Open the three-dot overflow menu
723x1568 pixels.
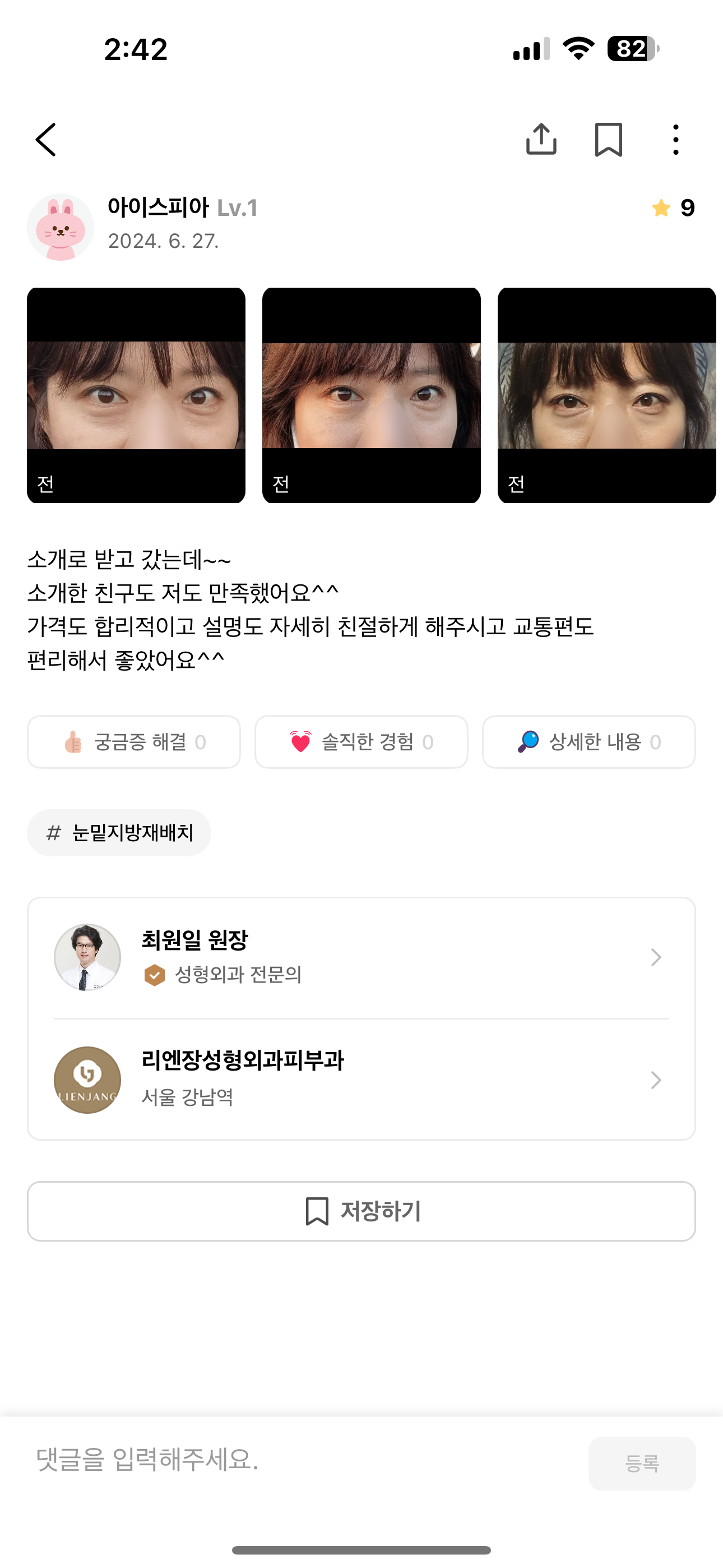pyautogui.click(x=675, y=140)
